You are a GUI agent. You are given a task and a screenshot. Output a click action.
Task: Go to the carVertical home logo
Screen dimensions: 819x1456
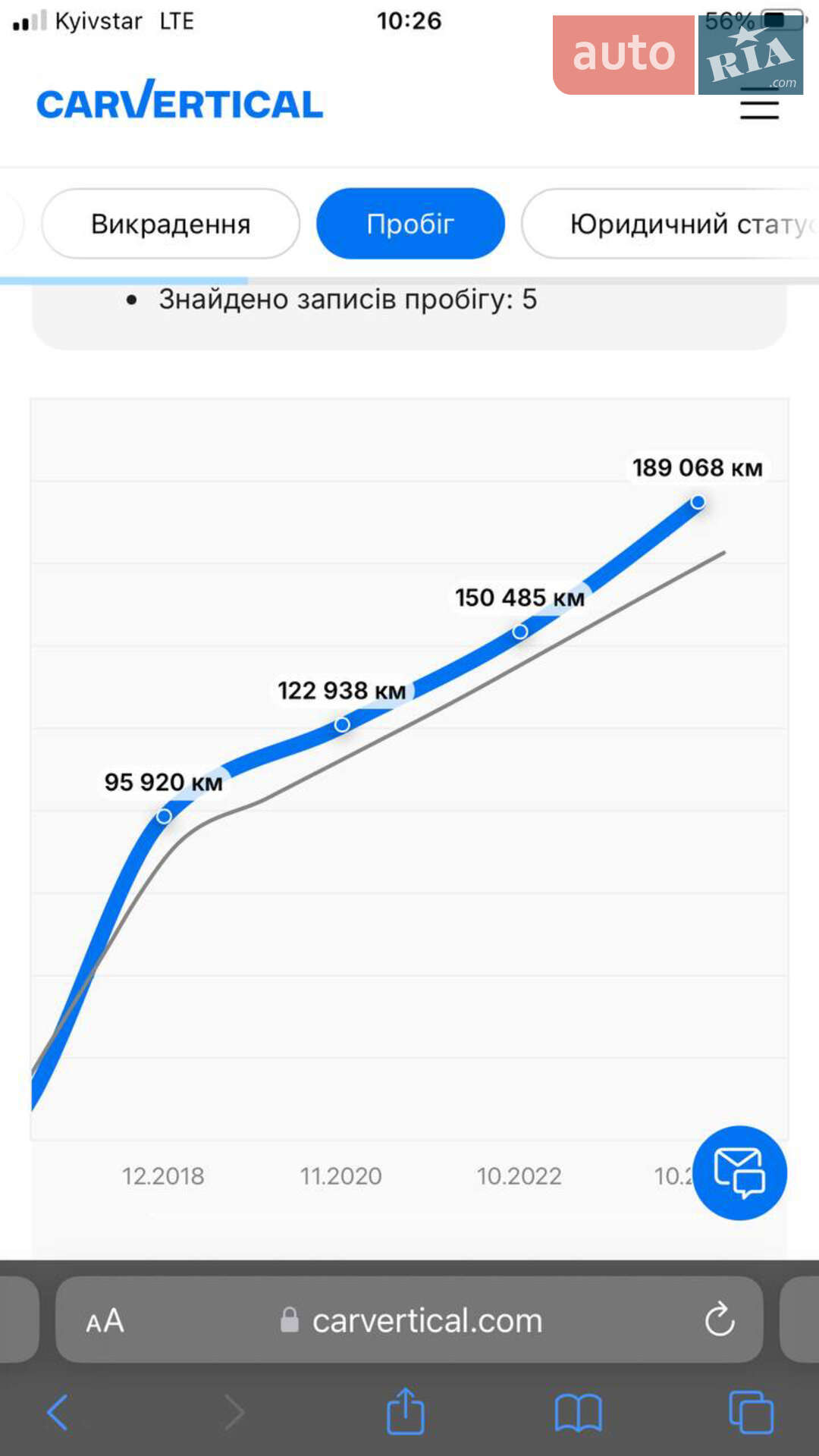[x=180, y=100]
